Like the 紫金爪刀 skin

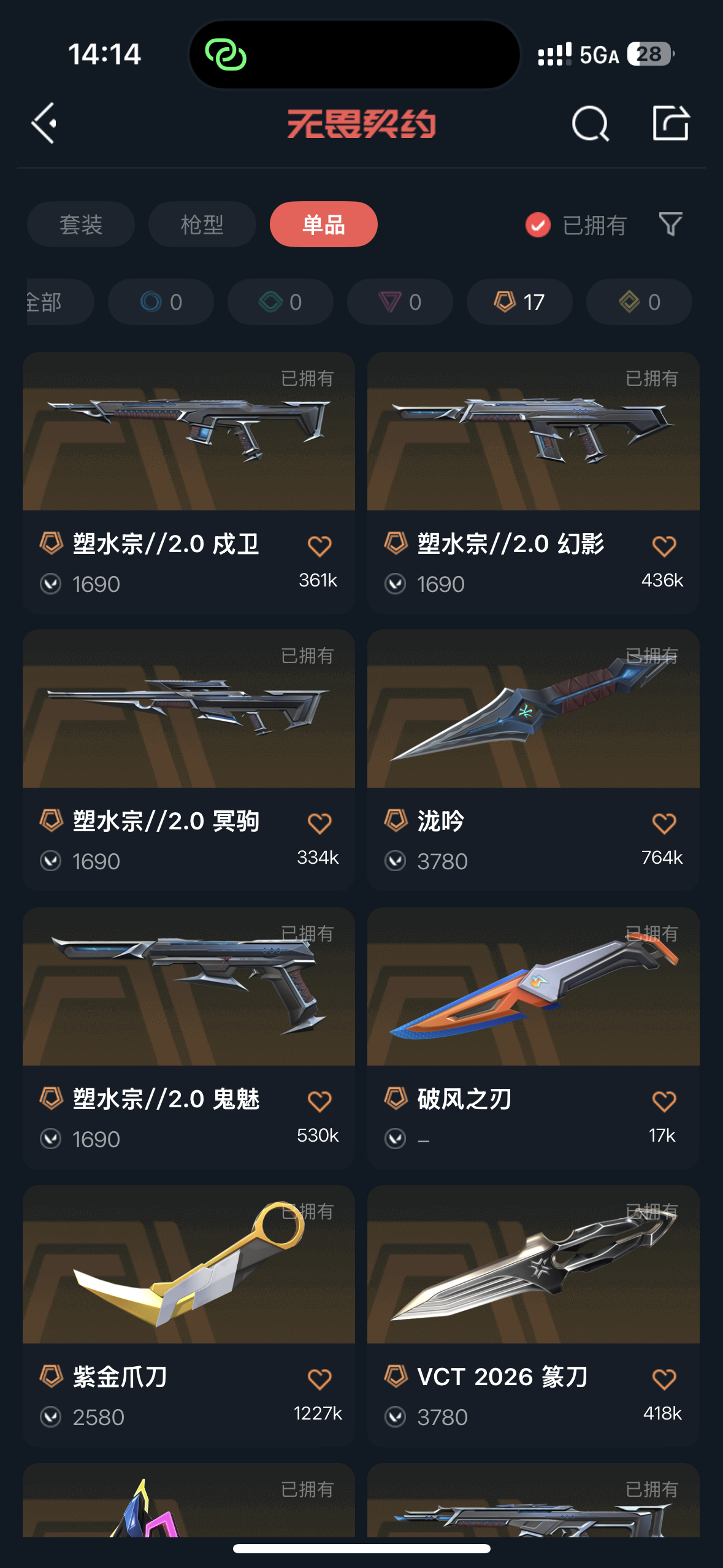click(319, 1379)
